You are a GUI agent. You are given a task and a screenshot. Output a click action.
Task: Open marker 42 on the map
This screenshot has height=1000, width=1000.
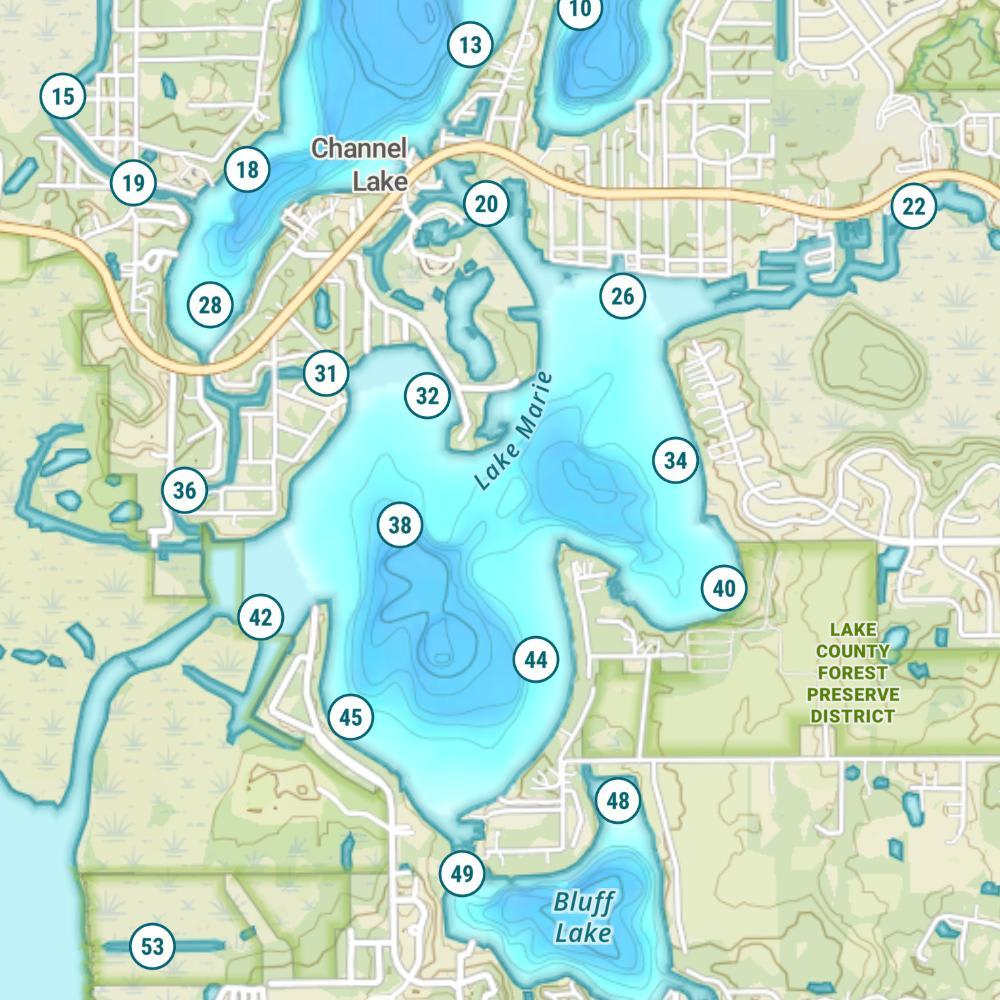coord(260,617)
